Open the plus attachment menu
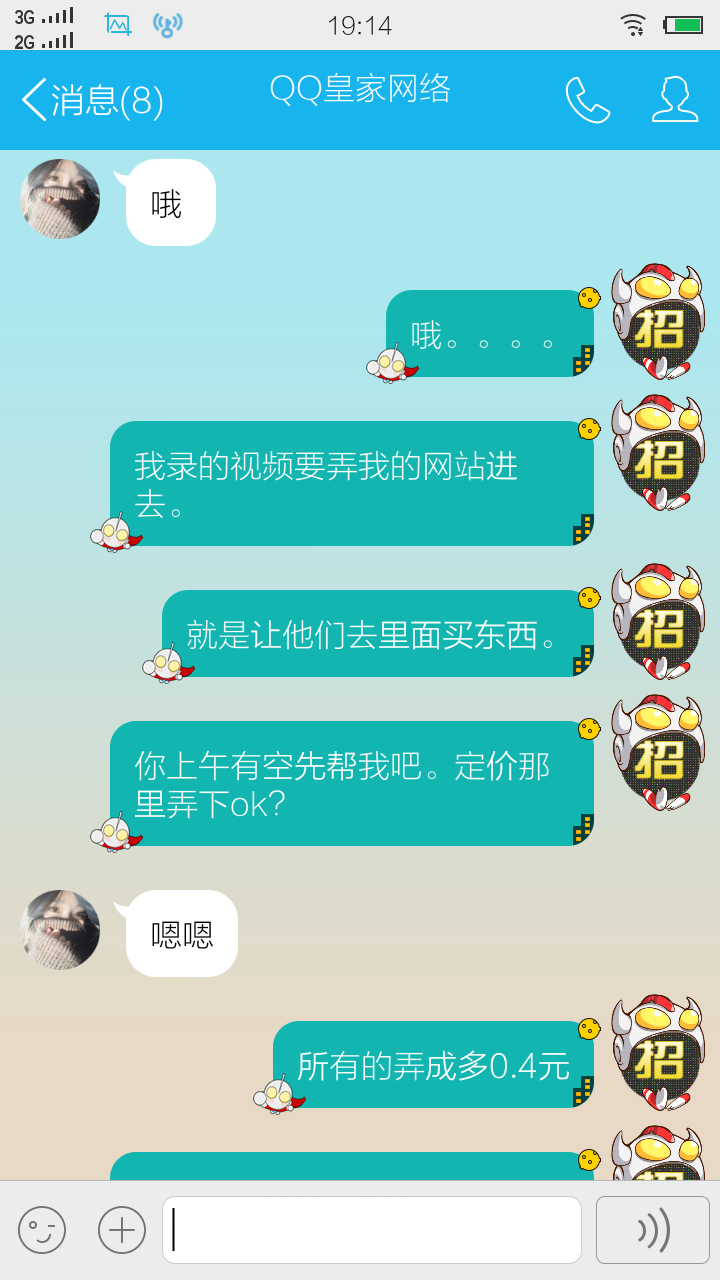This screenshot has height=1280, width=720. (122, 1230)
